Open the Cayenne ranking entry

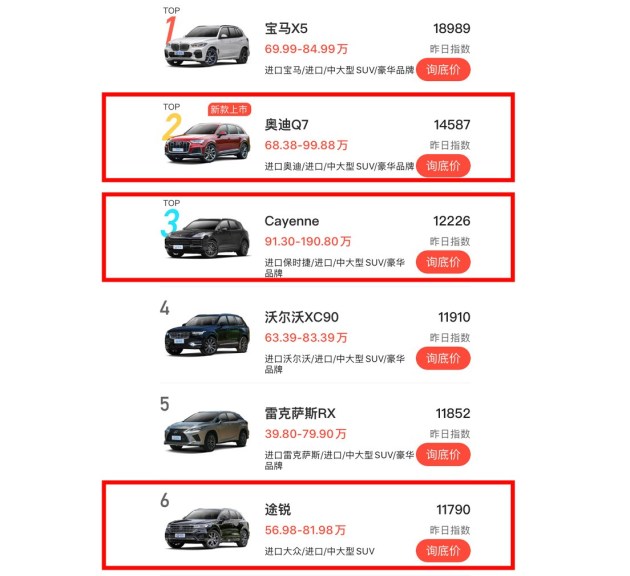293,221
